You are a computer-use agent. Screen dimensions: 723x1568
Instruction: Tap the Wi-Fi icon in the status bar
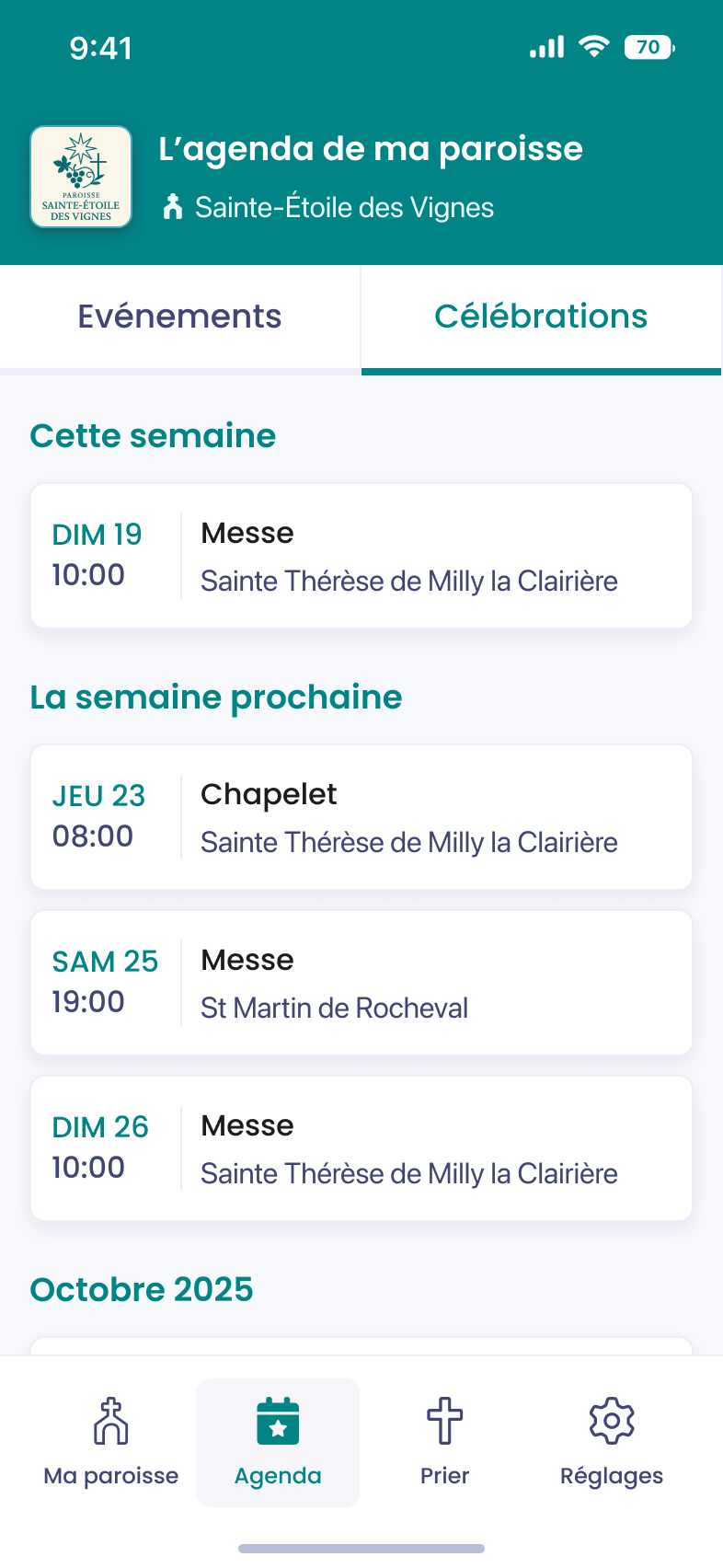tap(594, 46)
